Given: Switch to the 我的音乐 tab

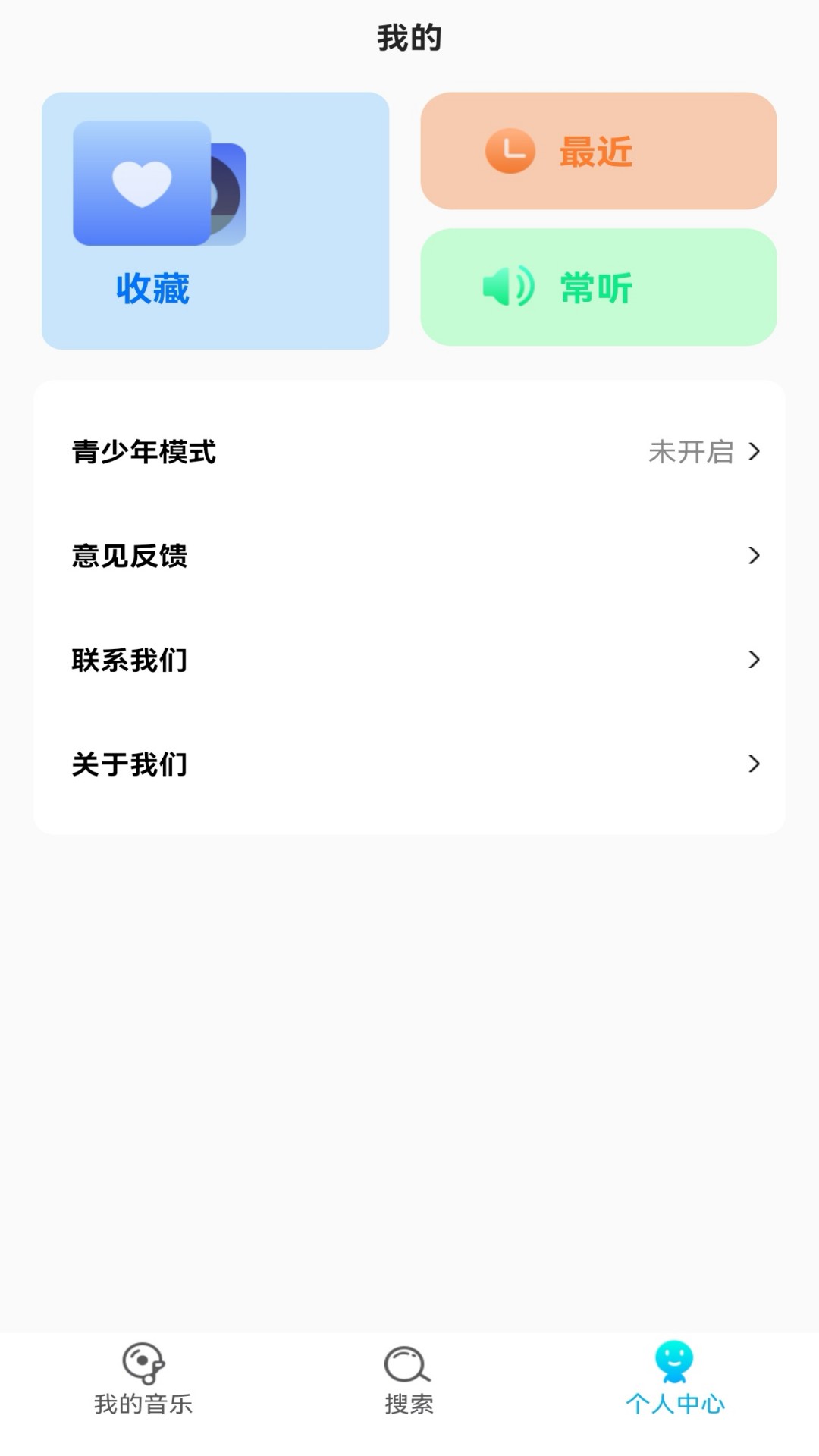Looking at the screenshot, I should pyautogui.click(x=143, y=1380).
